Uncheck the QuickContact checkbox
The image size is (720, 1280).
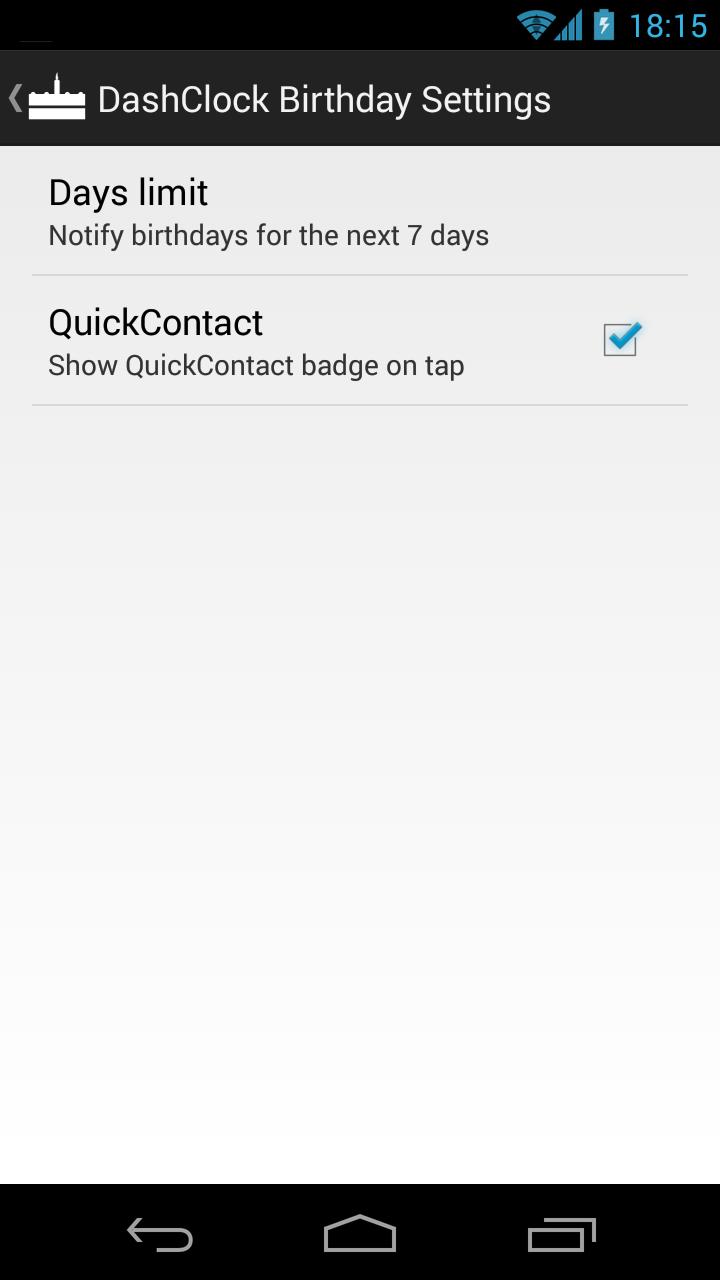click(621, 340)
